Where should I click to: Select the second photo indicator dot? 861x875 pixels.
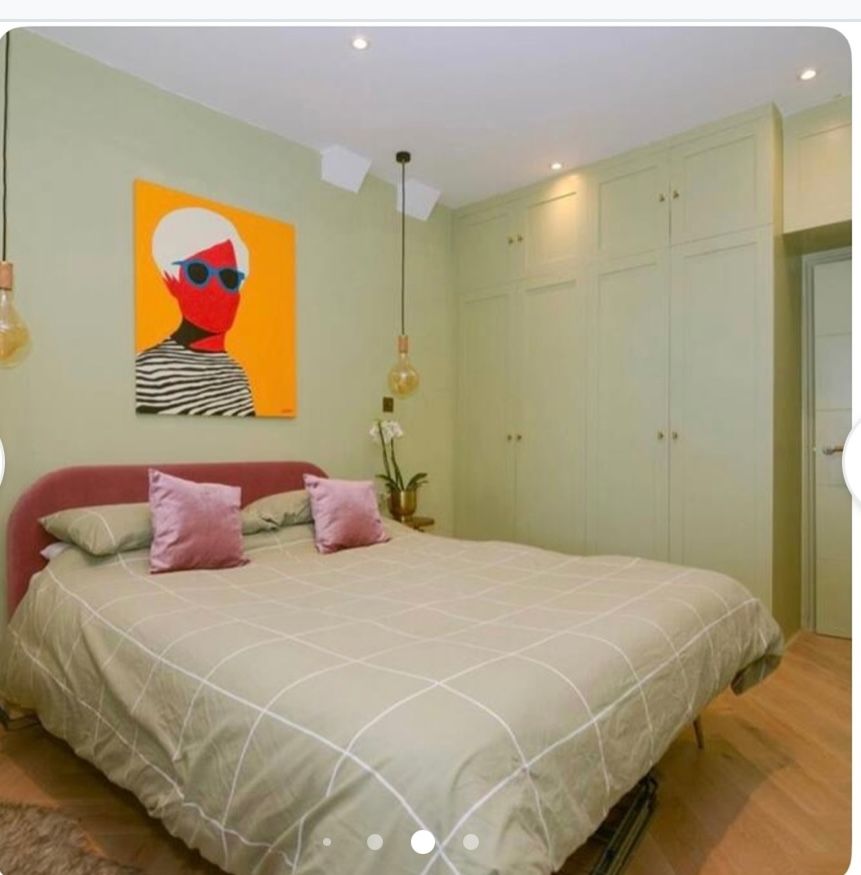pyautogui.click(x=375, y=842)
